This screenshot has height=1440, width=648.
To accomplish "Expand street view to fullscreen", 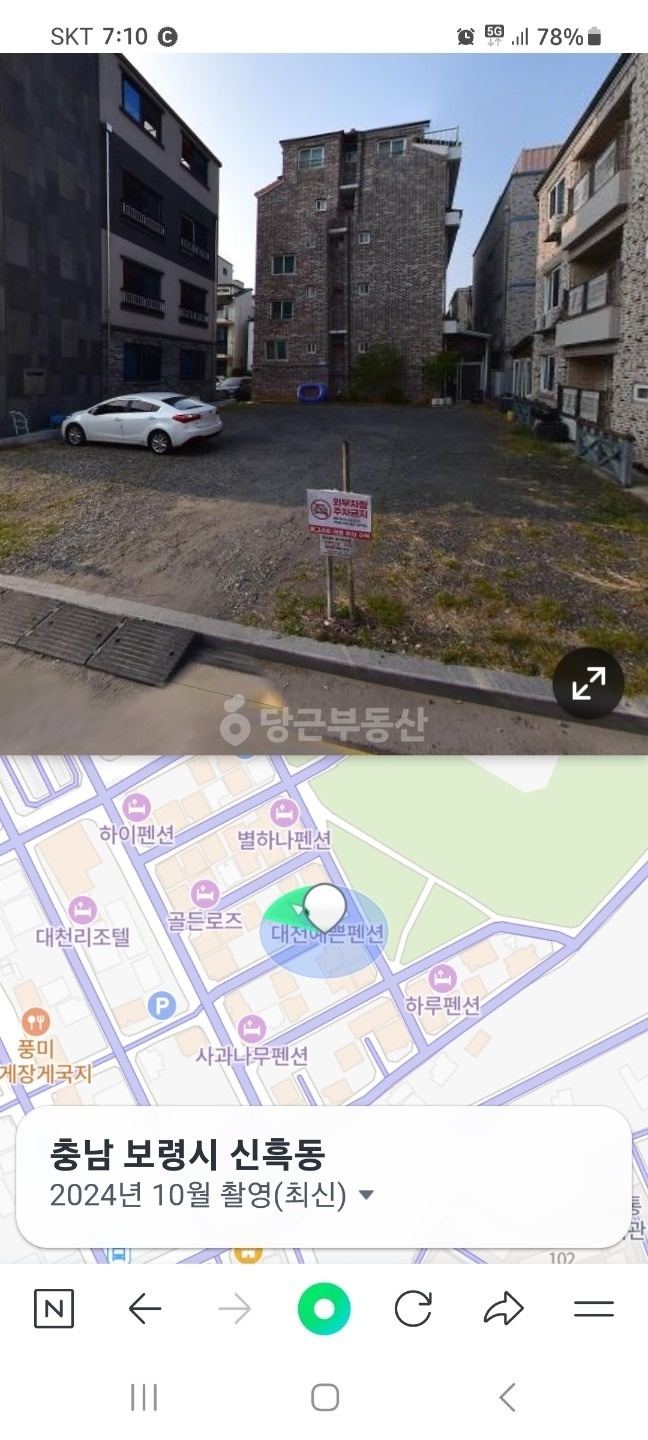I will pyautogui.click(x=588, y=684).
